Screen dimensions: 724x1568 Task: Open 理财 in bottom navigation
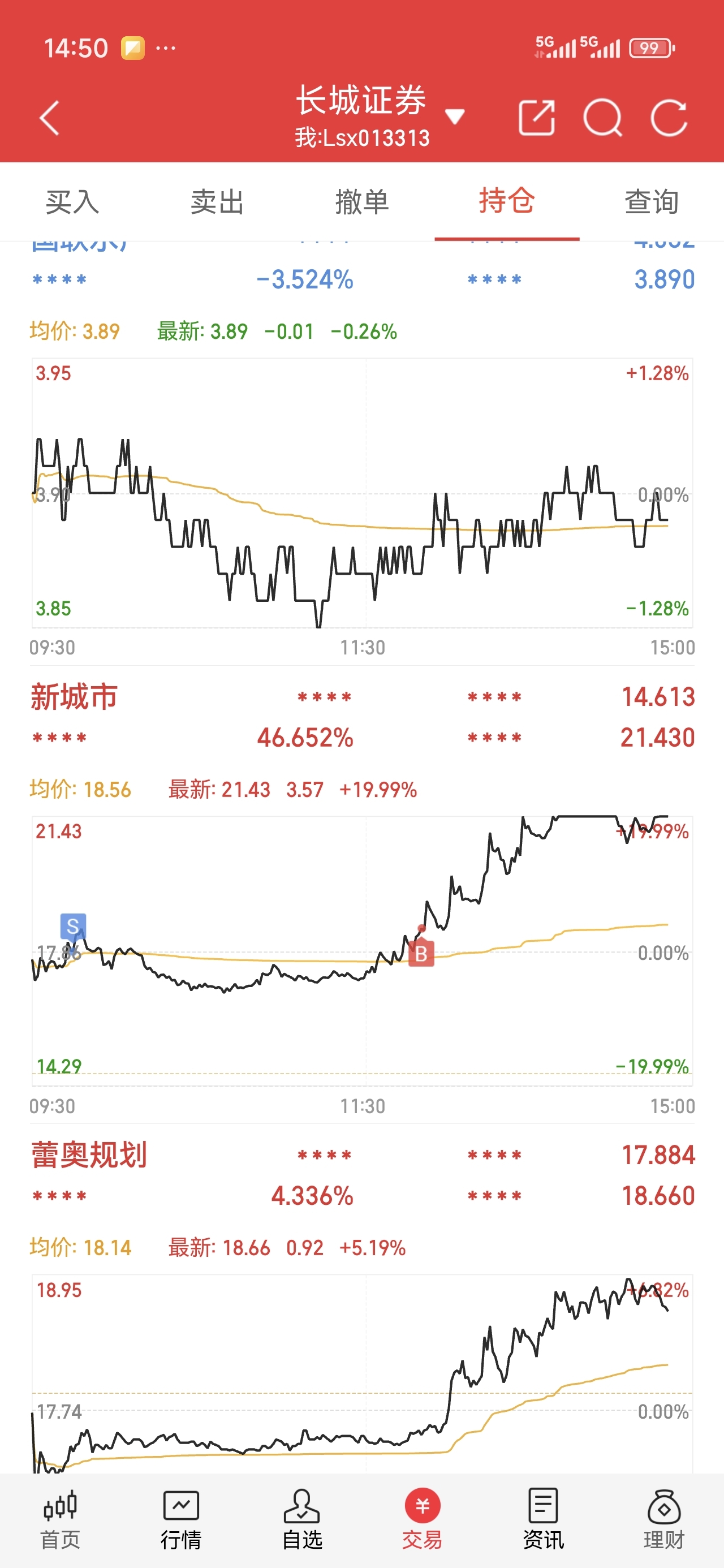pyautogui.click(x=663, y=1519)
